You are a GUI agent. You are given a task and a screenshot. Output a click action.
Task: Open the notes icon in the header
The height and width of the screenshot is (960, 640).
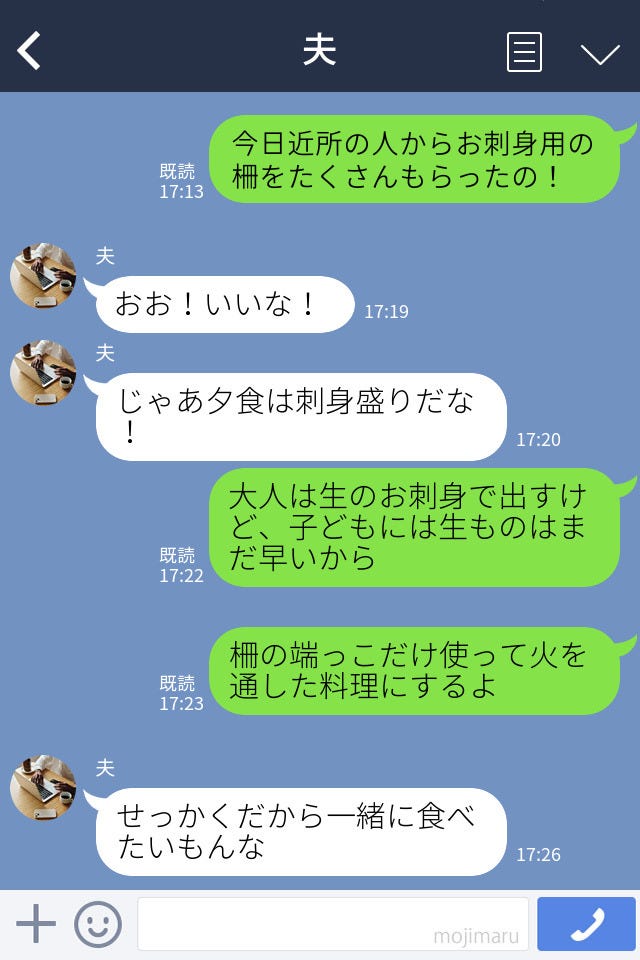(x=524, y=52)
